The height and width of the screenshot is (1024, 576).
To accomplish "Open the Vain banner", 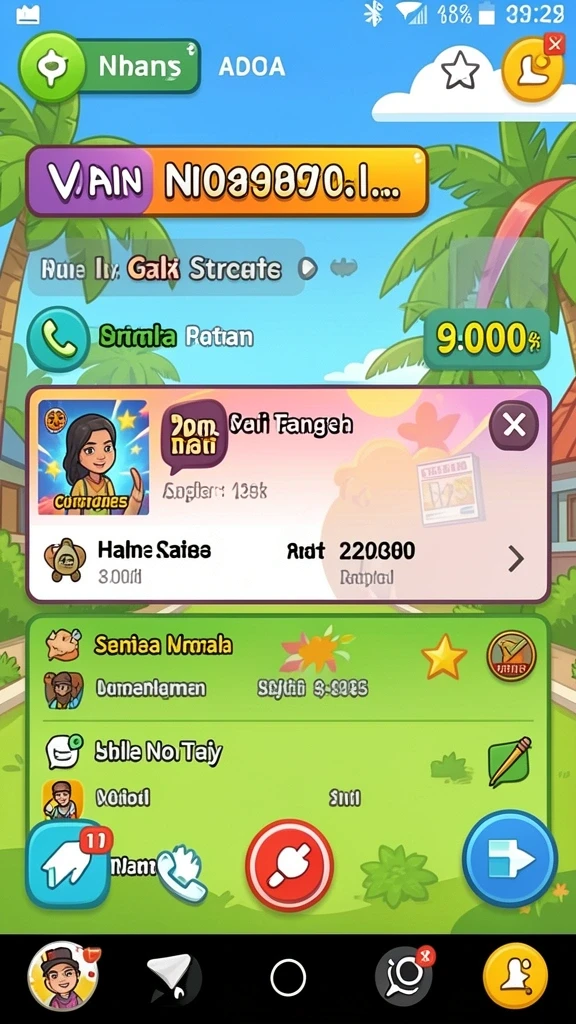I will coord(227,181).
